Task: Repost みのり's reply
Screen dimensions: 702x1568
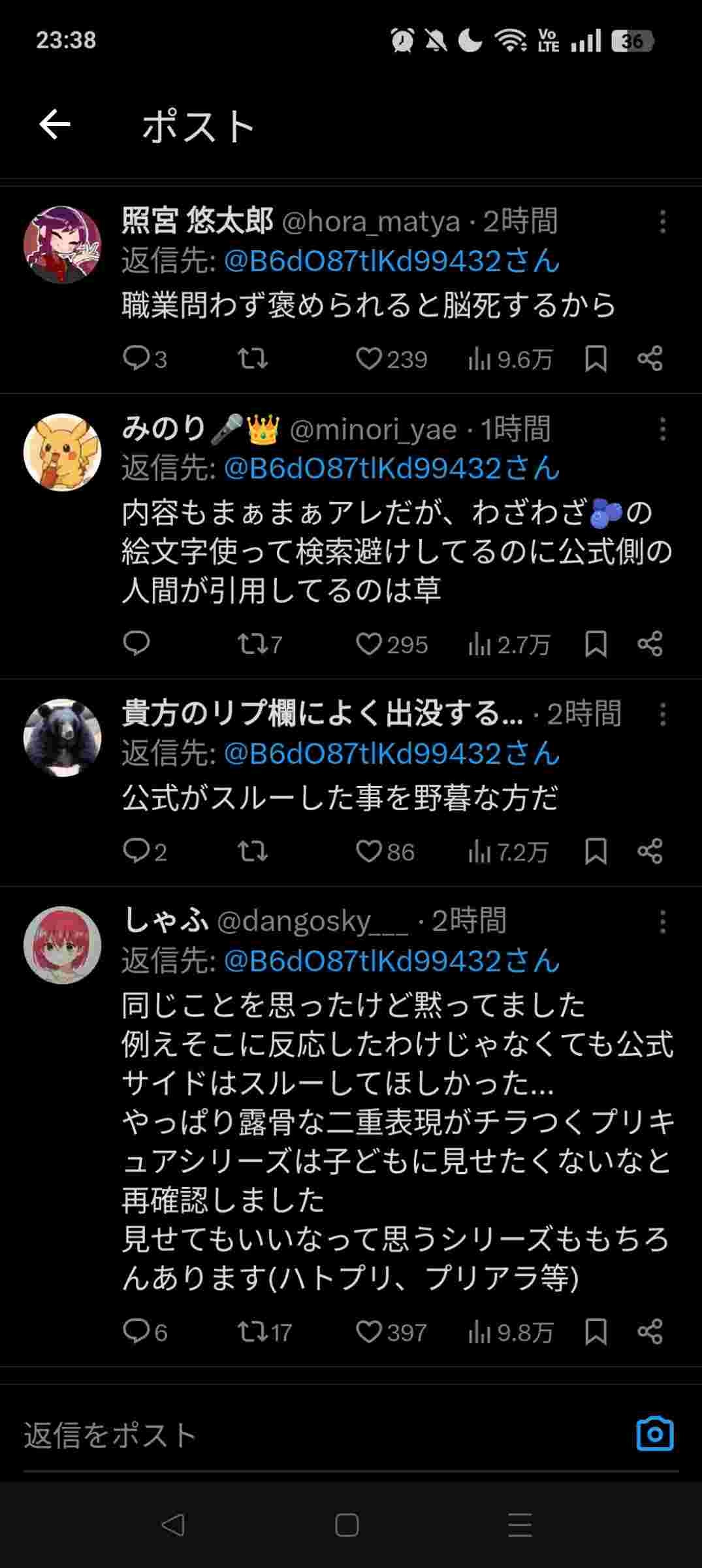Action: tap(251, 644)
